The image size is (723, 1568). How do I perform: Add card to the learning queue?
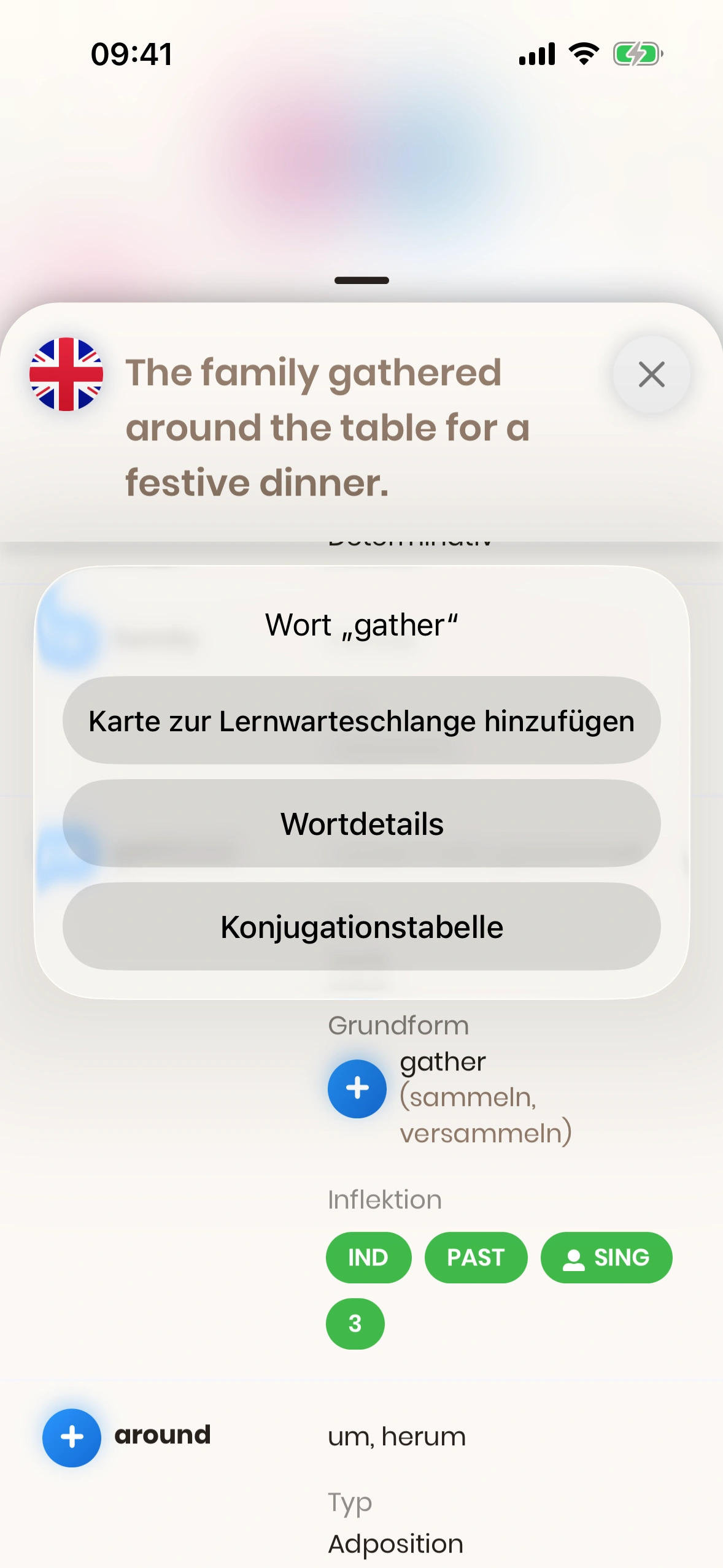361,720
